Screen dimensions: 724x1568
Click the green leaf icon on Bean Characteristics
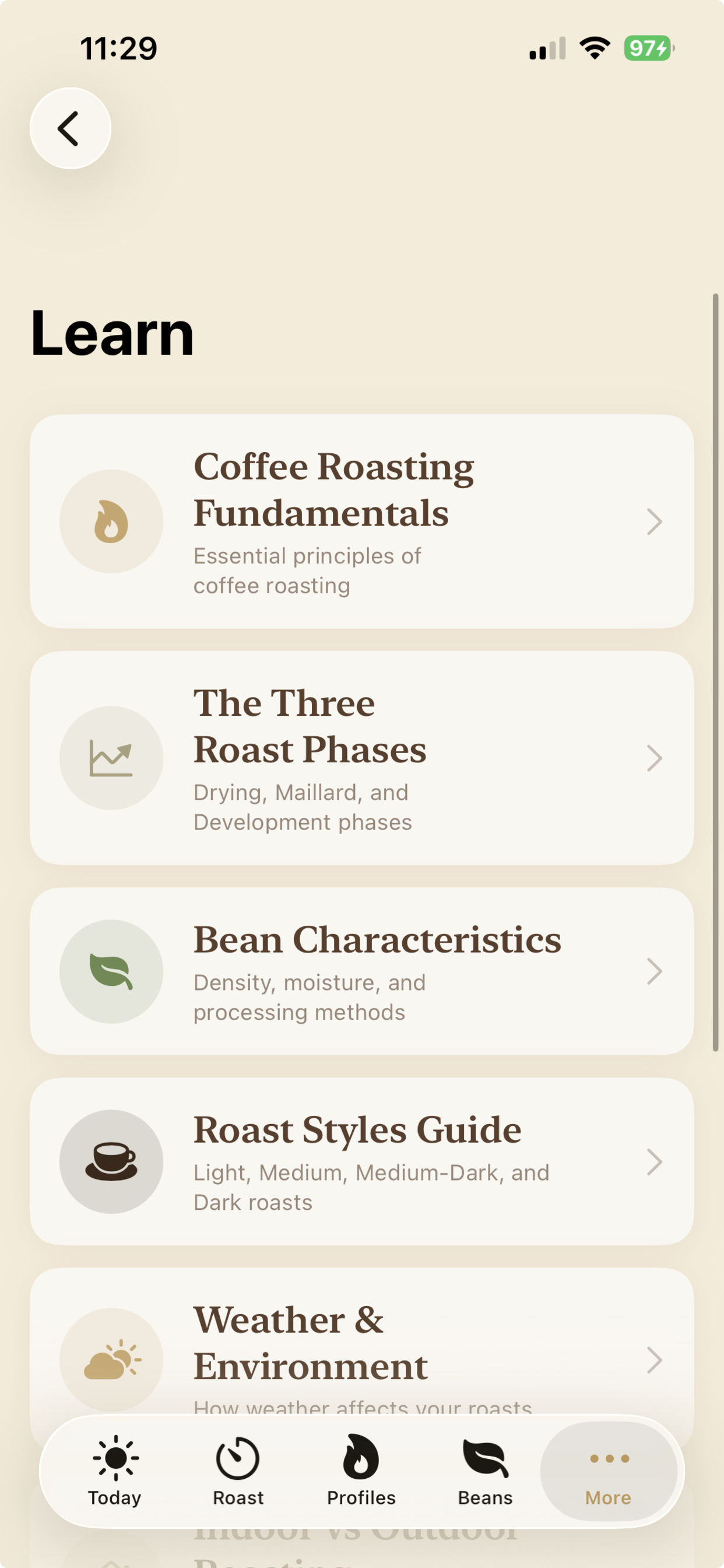(111, 972)
